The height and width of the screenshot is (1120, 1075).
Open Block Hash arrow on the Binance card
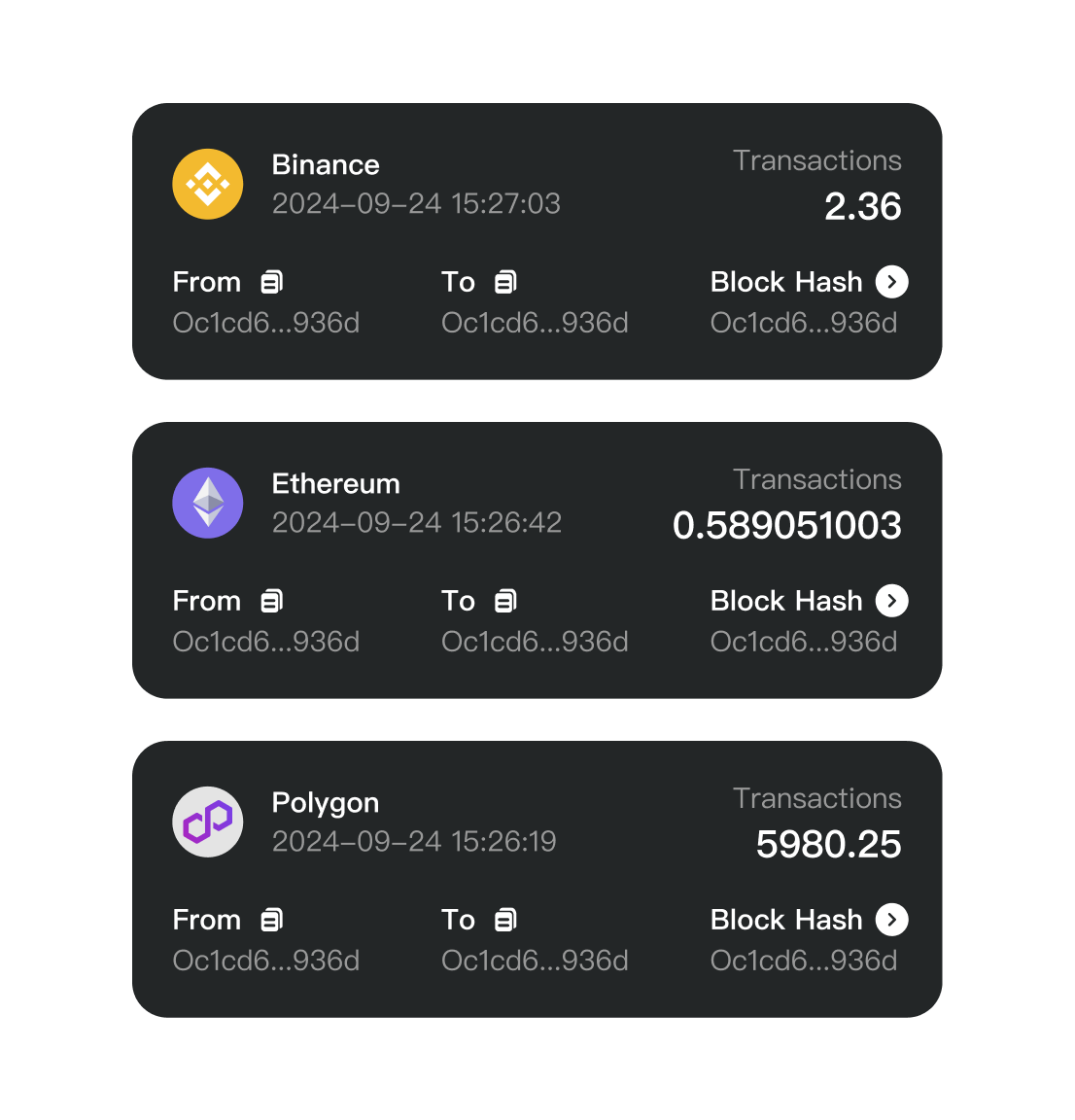coord(891,282)
